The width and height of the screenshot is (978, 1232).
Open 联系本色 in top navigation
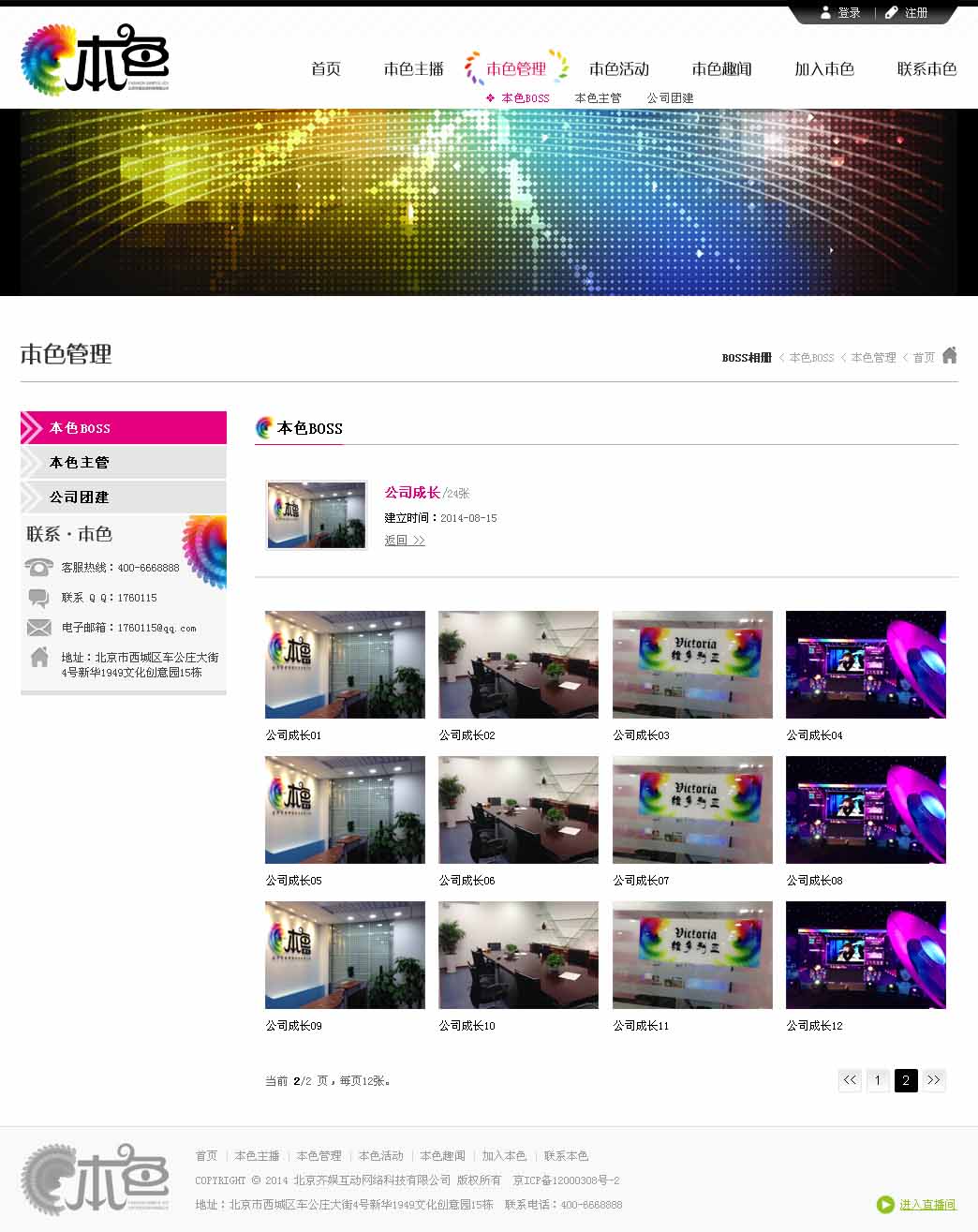tap(926, 69)
